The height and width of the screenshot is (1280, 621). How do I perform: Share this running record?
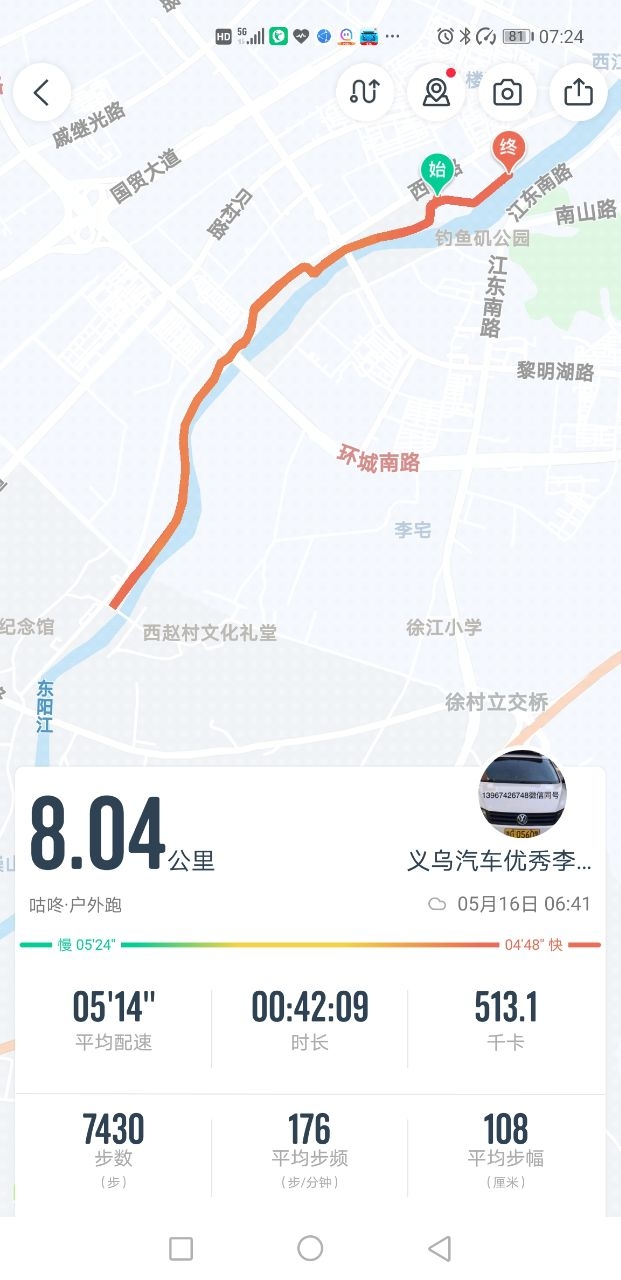click(579, 93)
